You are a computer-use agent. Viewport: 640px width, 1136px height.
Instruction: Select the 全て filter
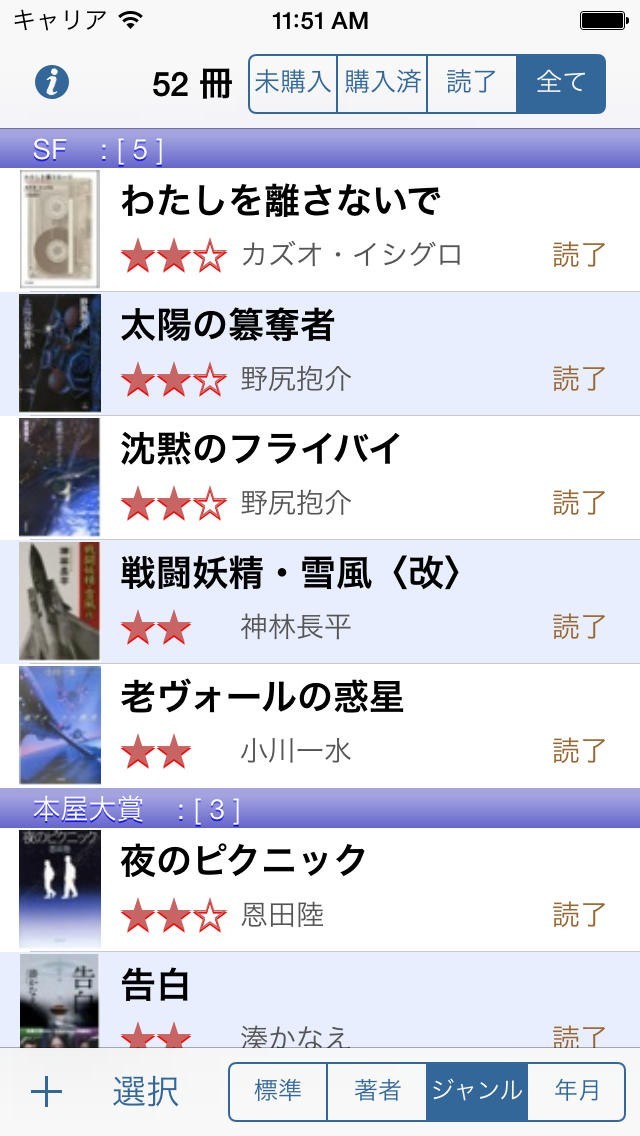point(561,83)
